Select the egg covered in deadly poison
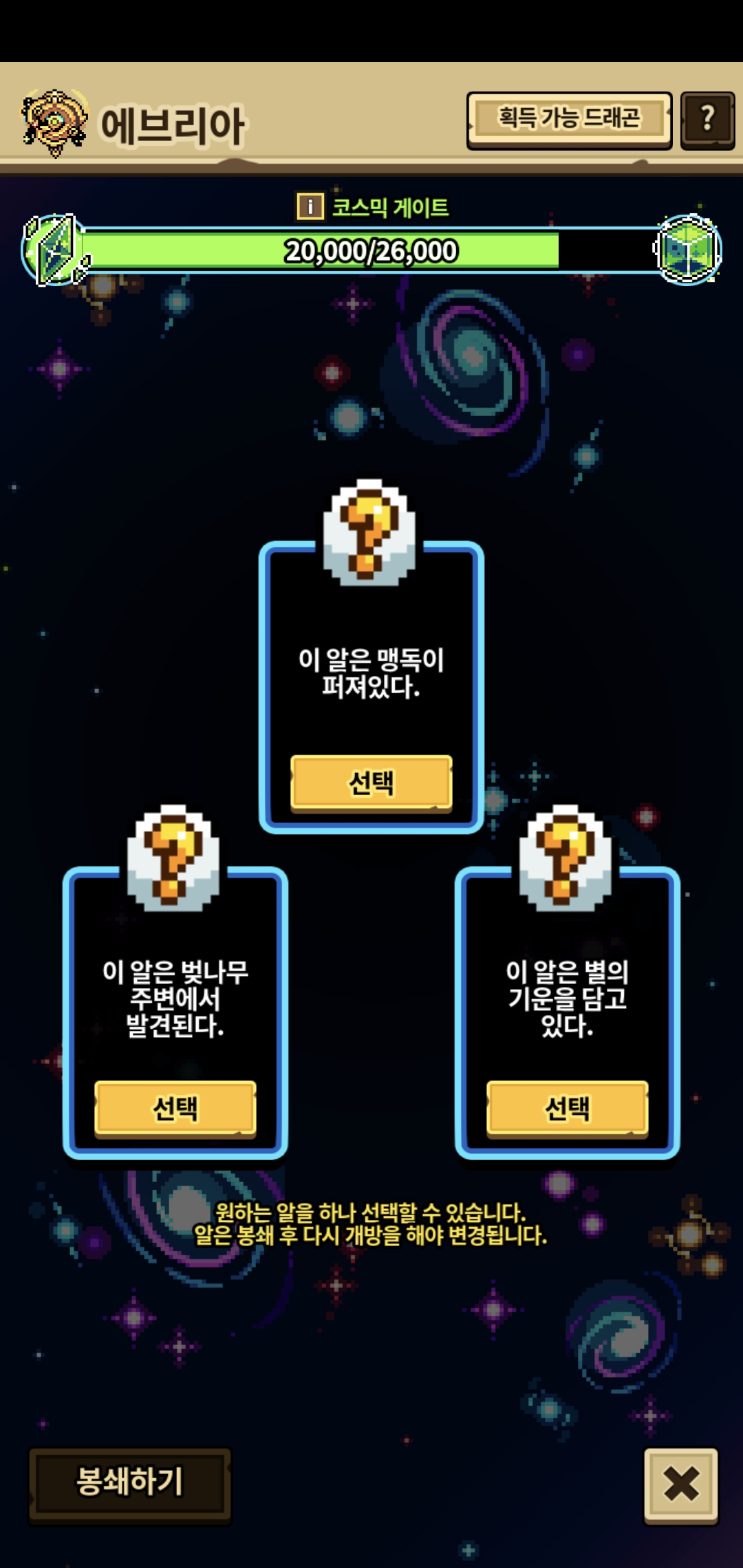The width and height of the screenshot is (743, 1568). pyautogui.click(x=371, y=783)
